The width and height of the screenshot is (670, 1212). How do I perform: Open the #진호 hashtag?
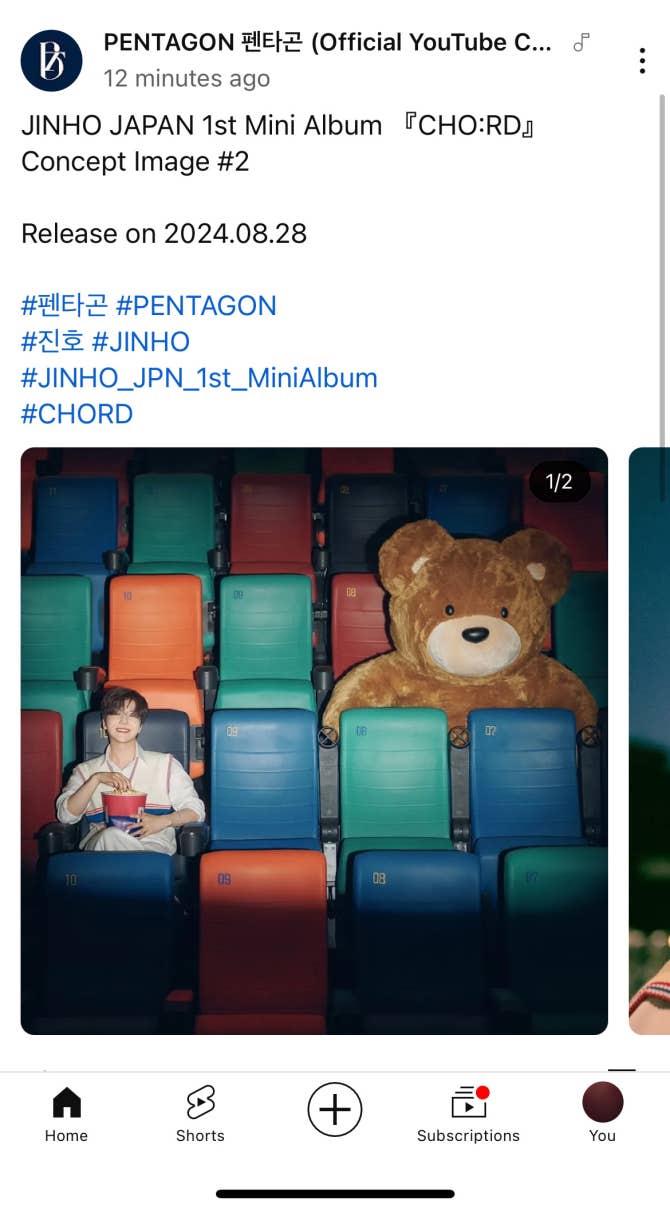pyautogui.click(x=52, y=342)
